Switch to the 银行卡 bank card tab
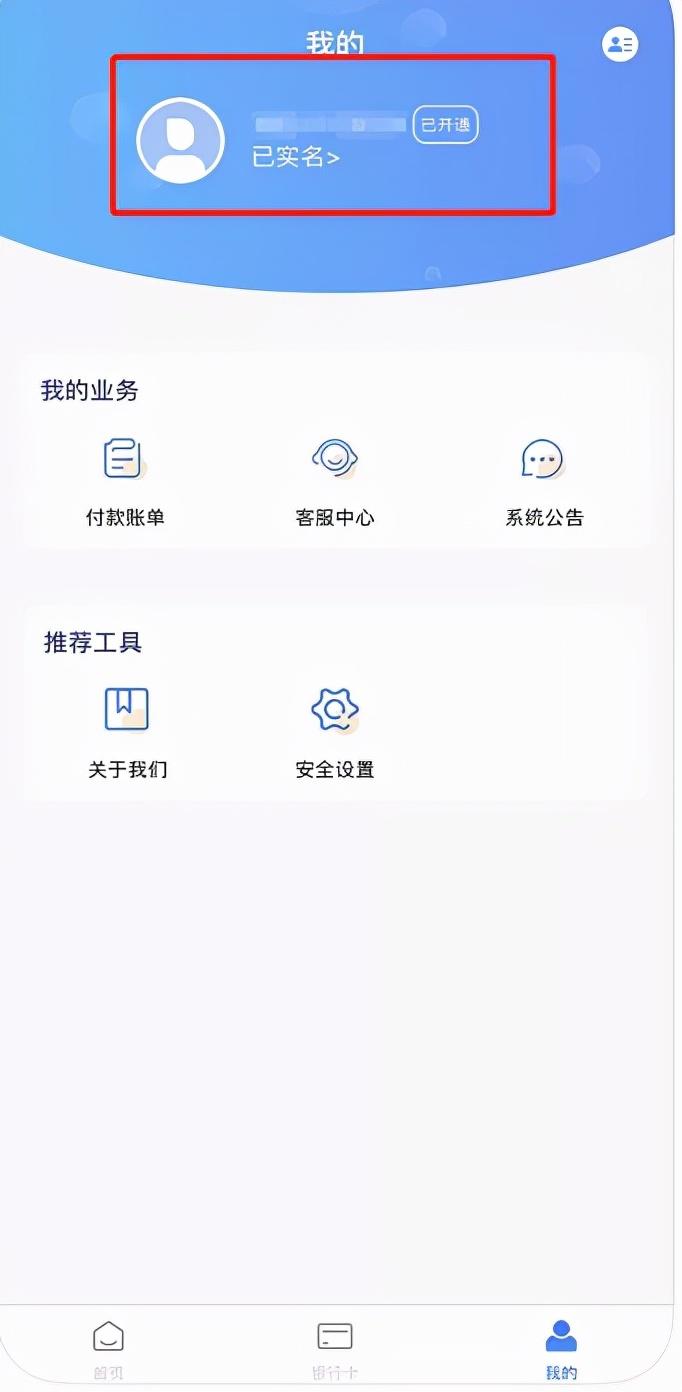This screenshot has width=682, height=1392. click(x=334, y=1346)
